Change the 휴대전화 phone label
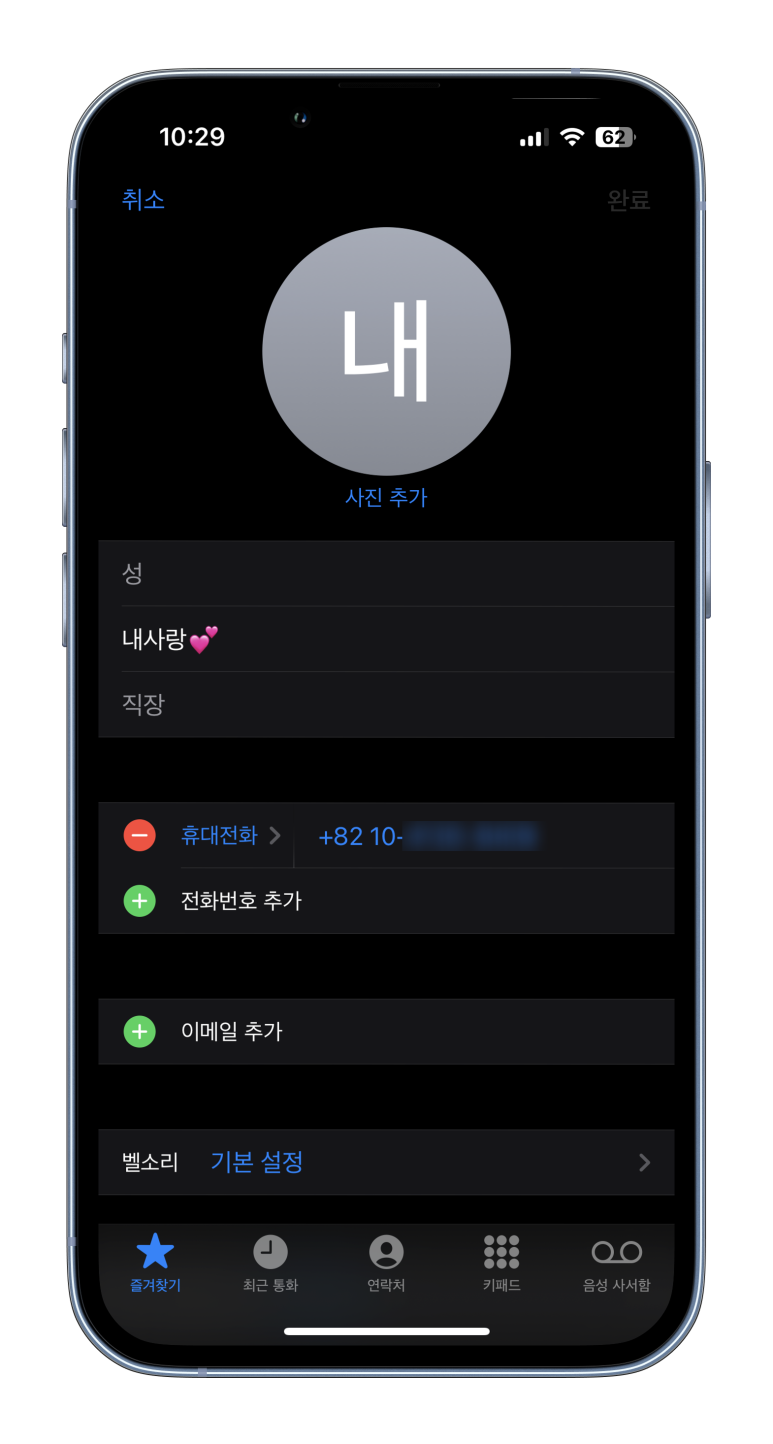 pyautogui.click(x=230, y=835)
